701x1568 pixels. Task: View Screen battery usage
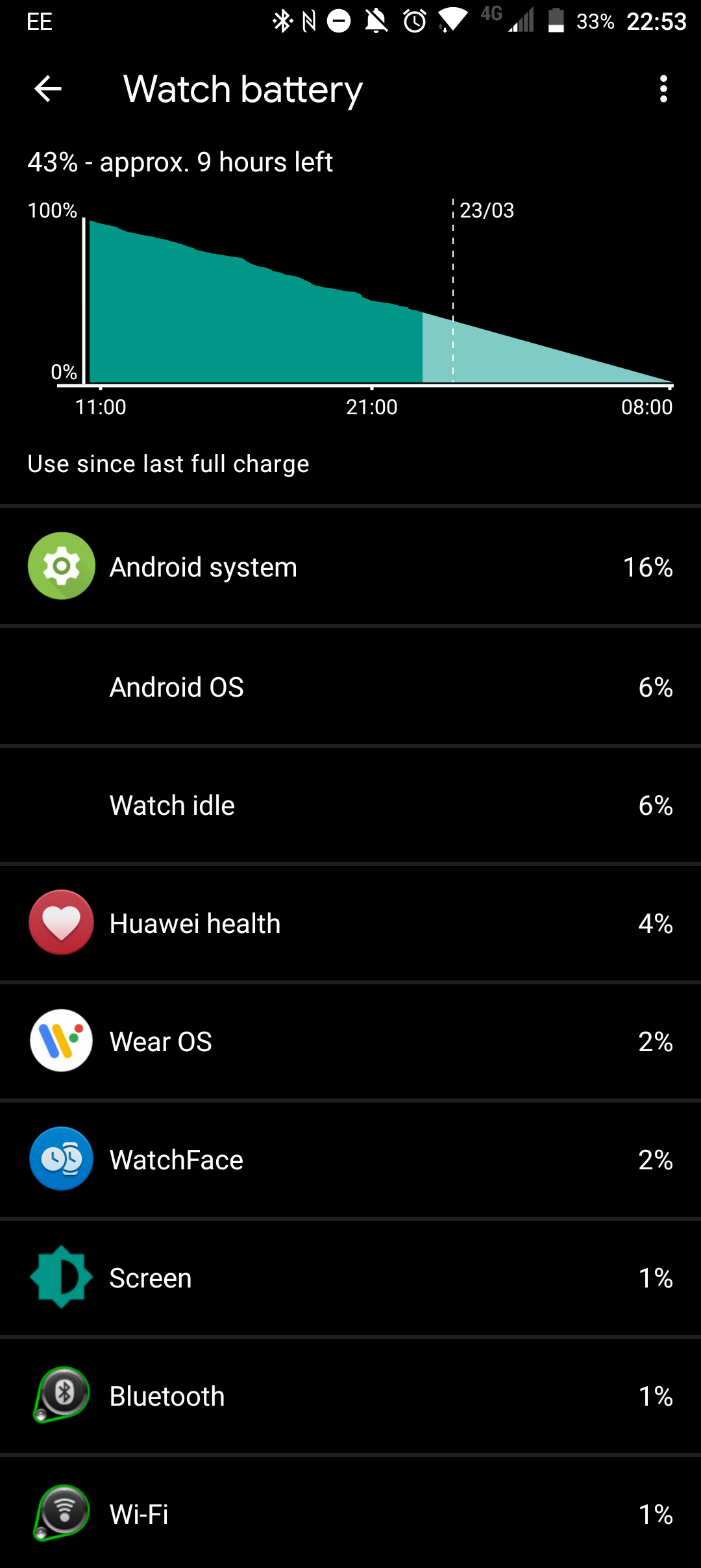point(350,1278)
